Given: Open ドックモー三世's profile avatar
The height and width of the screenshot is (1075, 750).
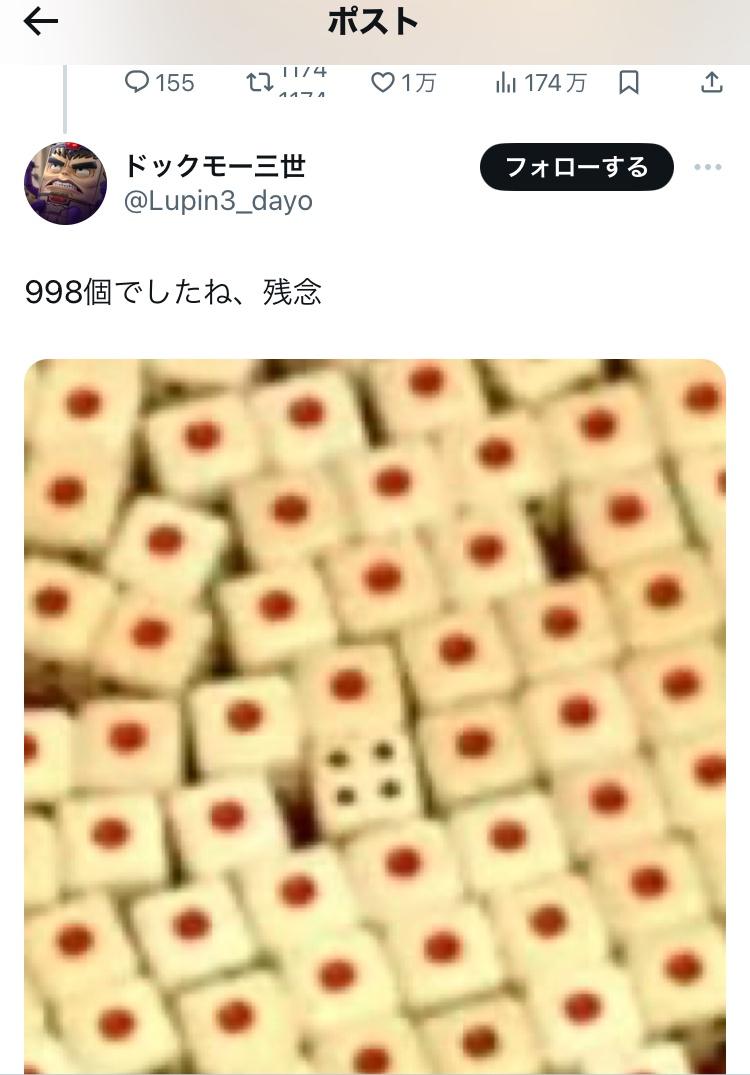Looking at the screenshot, I should [x=65, y=183].
